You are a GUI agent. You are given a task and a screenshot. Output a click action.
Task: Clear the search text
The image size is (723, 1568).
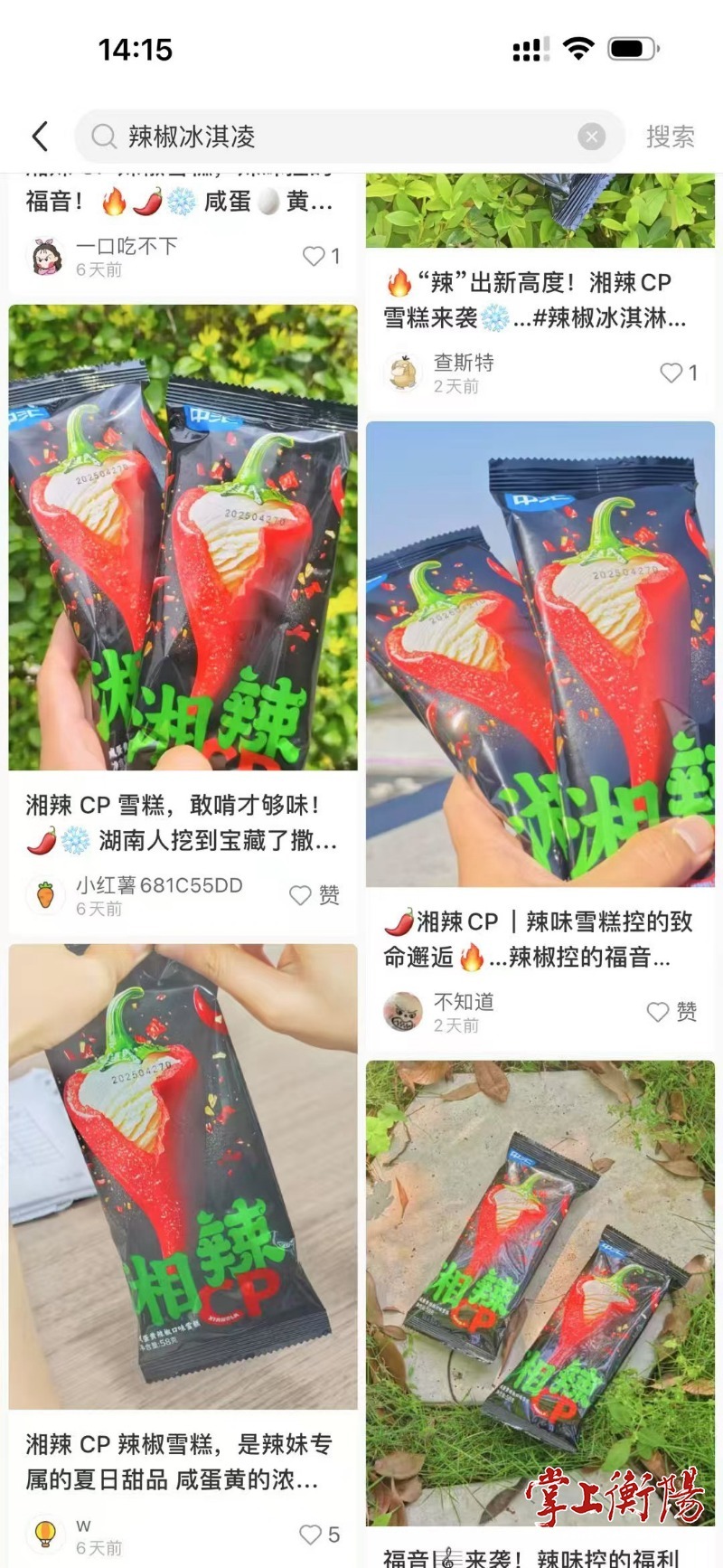click(x=591, y=137)
